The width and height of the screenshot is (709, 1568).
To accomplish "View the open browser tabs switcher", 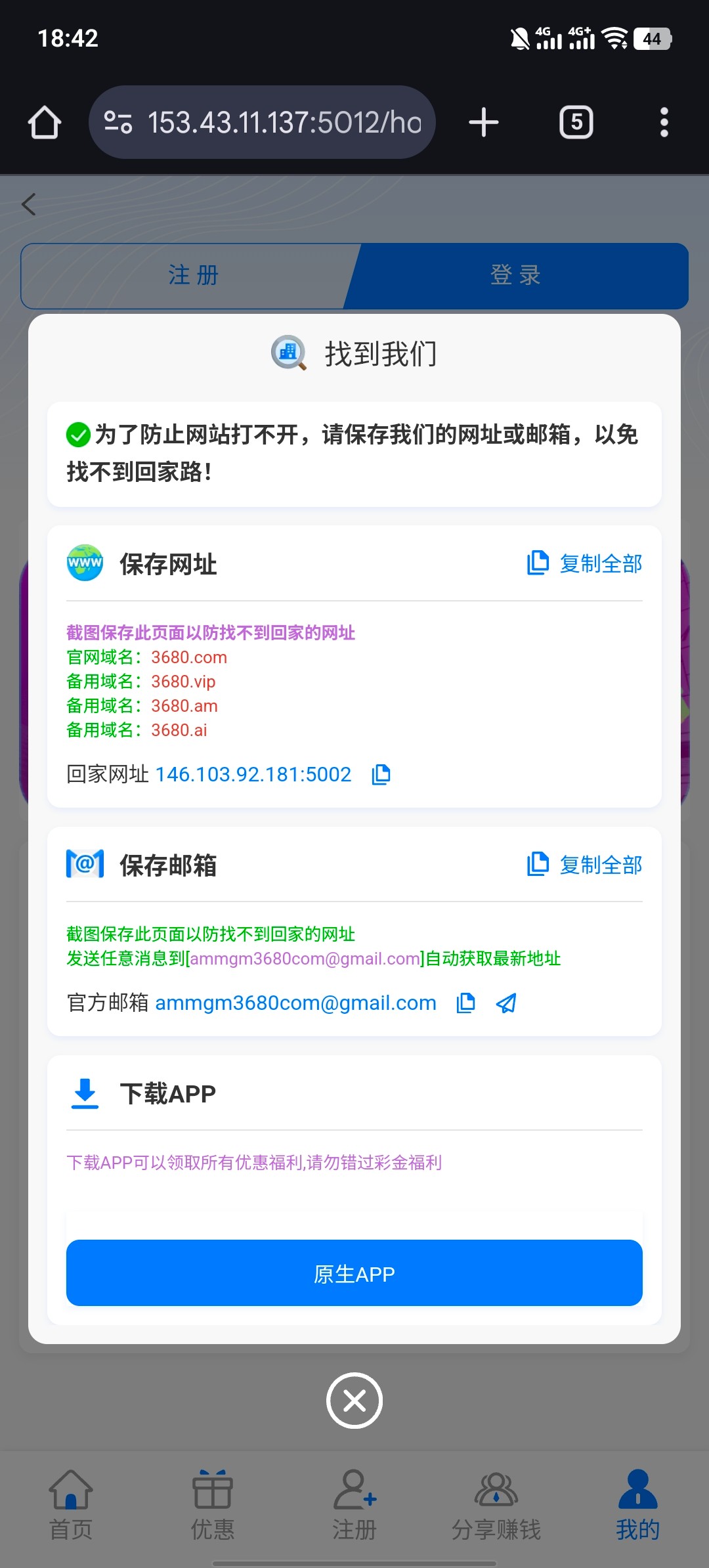I will [576, 123].
